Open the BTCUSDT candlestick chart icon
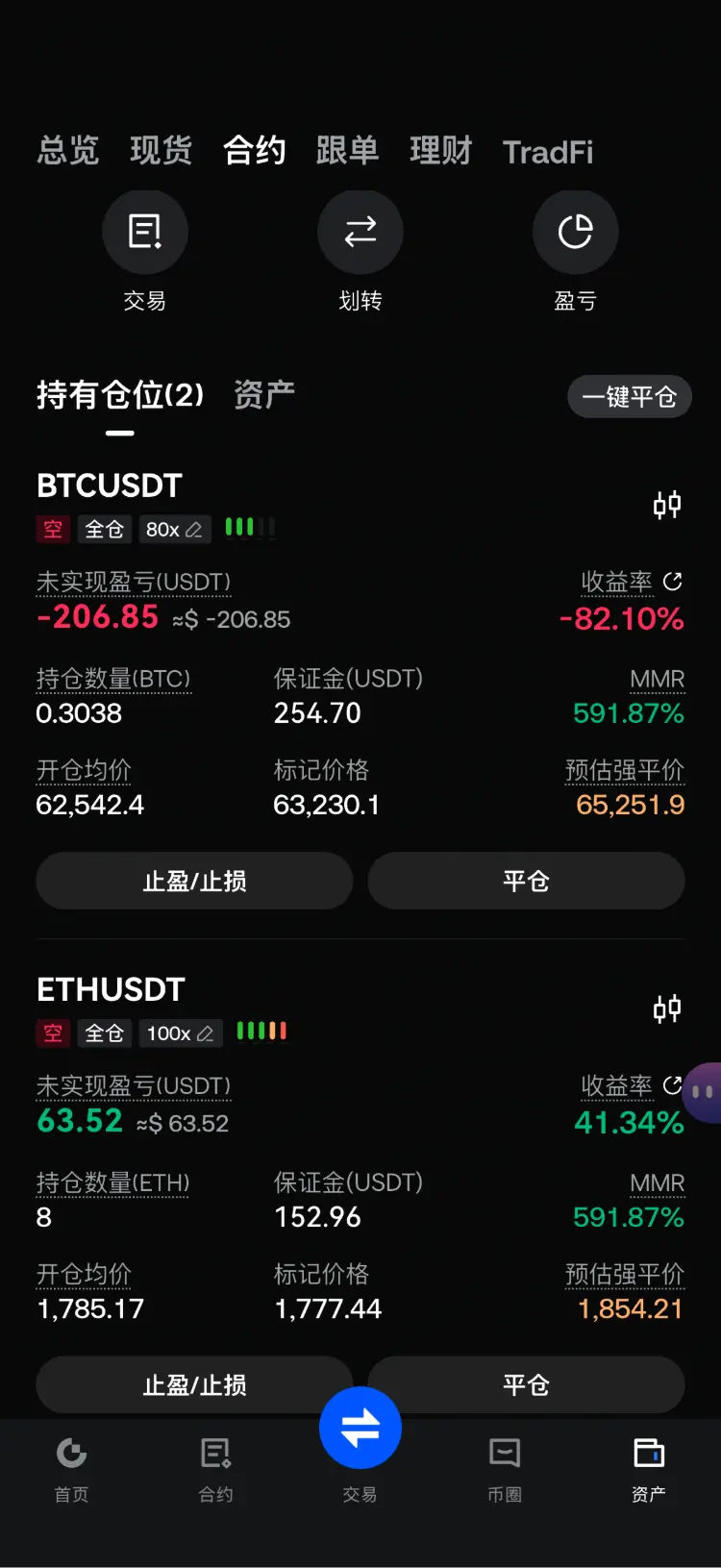Screen dimensions: 721x1568 coord(667,504)
